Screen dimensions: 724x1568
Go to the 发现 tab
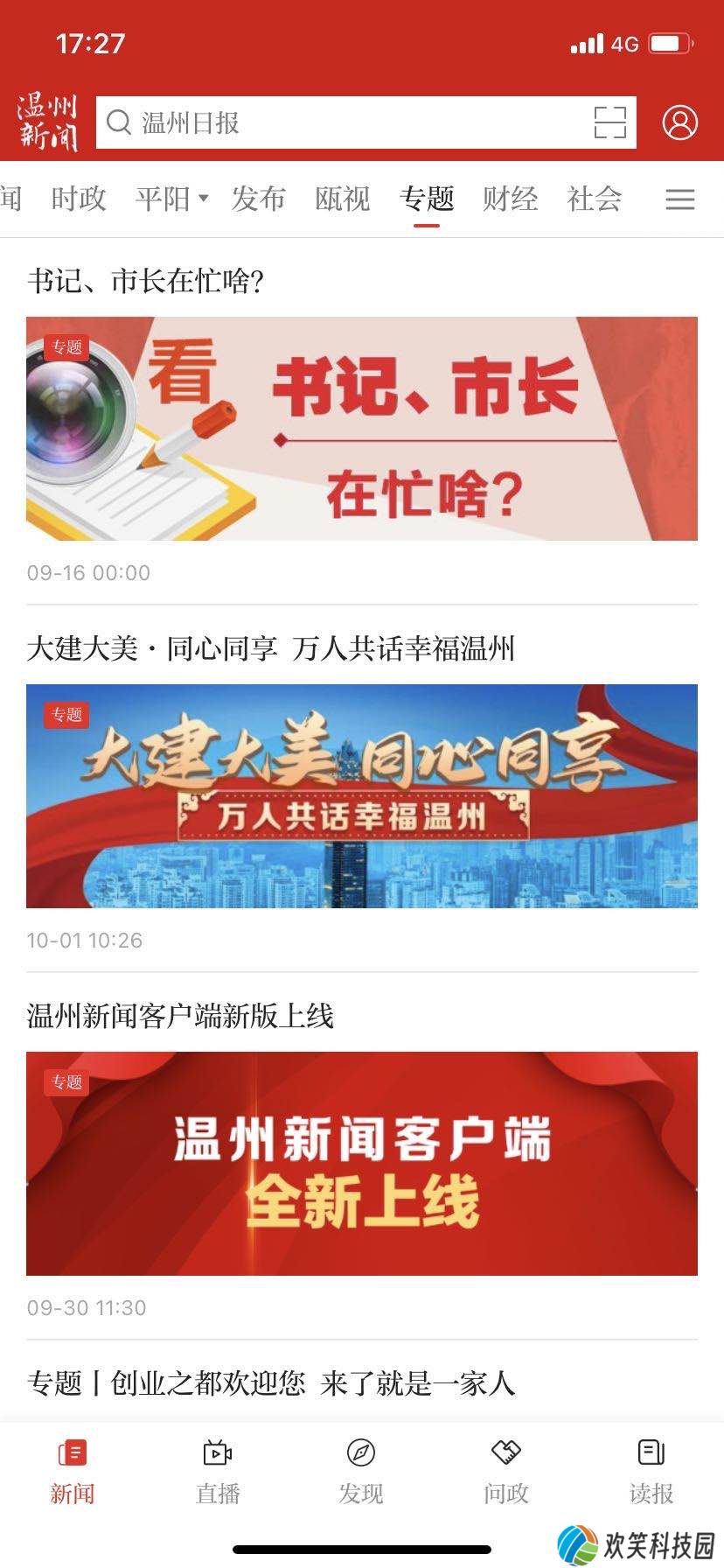point(361,1472)
